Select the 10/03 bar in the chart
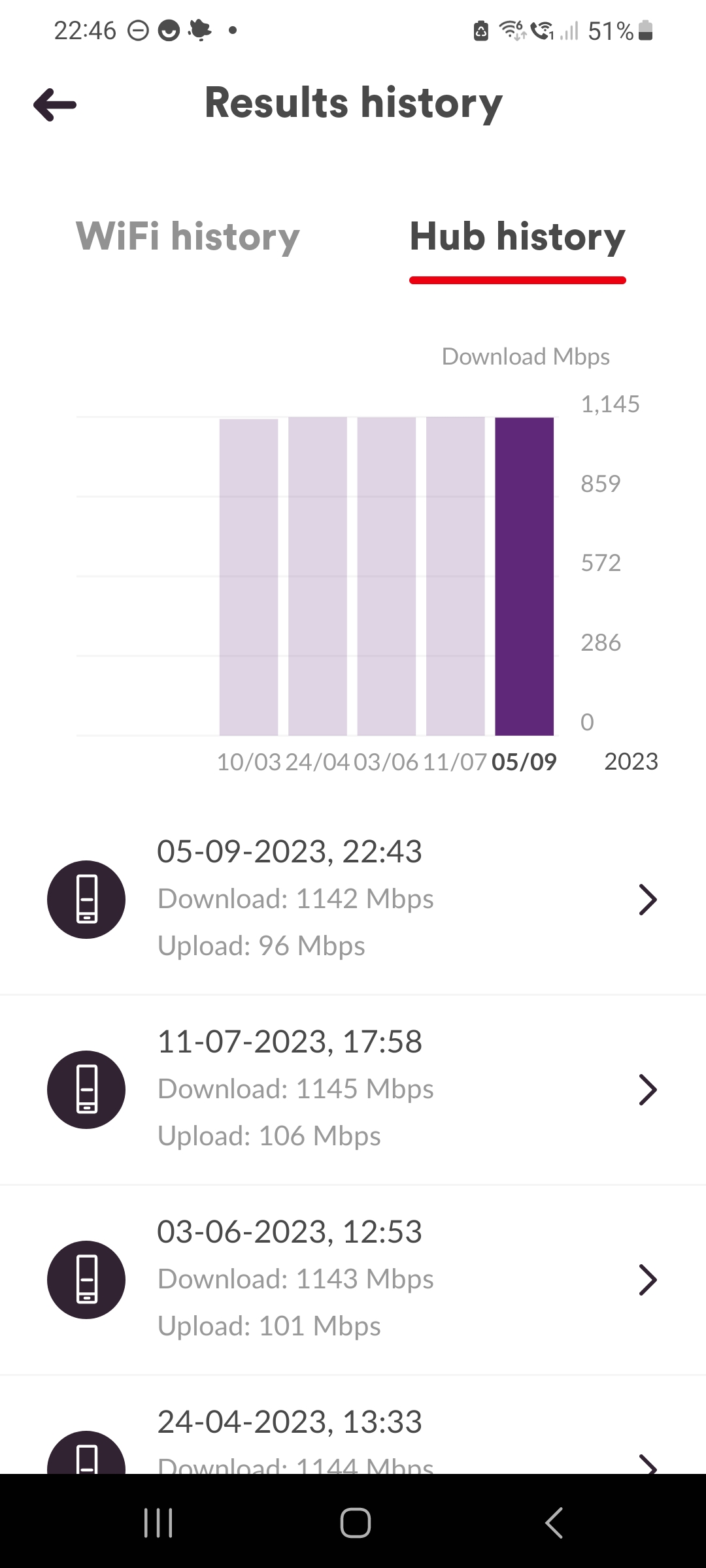 pos(248,576)
